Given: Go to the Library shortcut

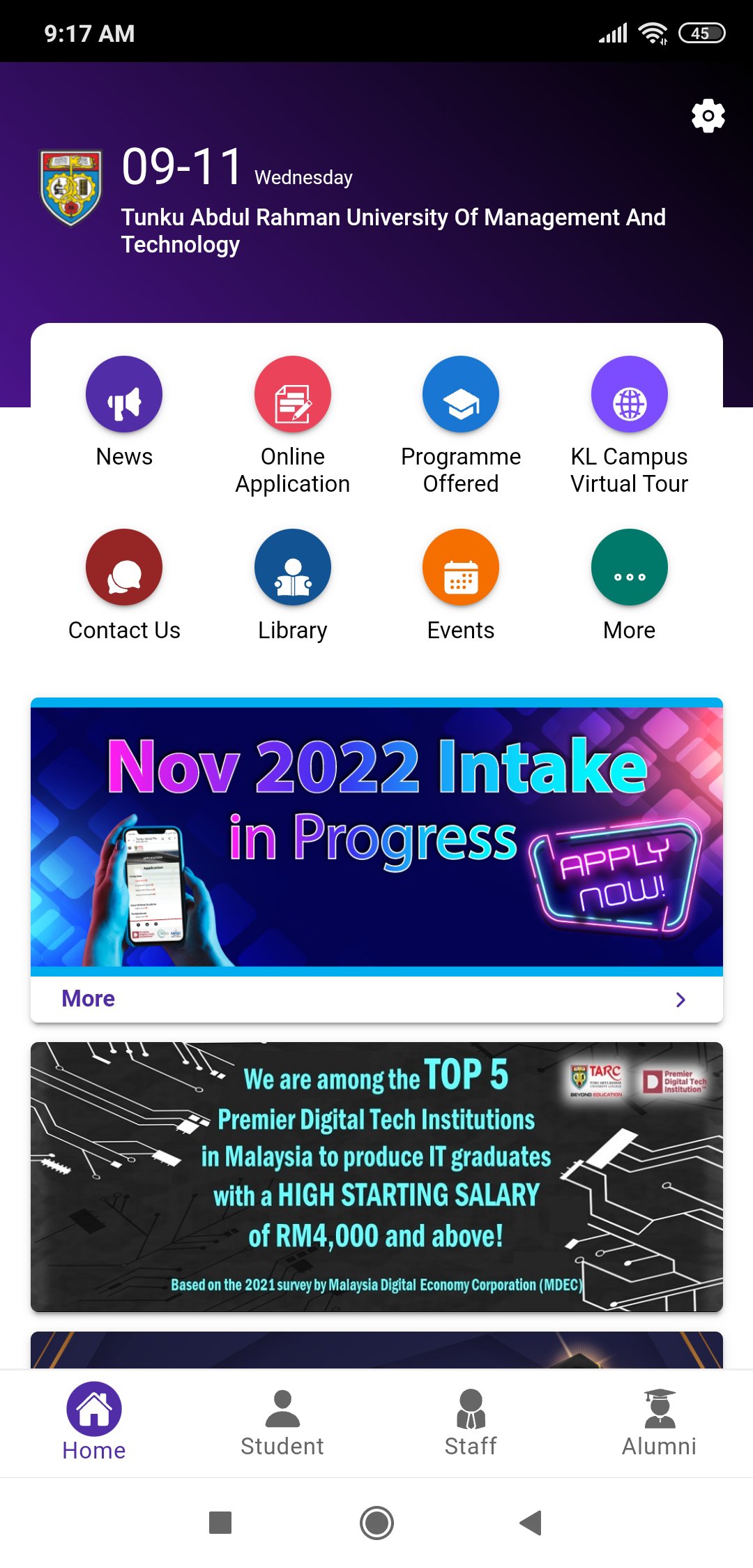Looking at the screenshot, I should pyautogui.click(x=293, y=585).
